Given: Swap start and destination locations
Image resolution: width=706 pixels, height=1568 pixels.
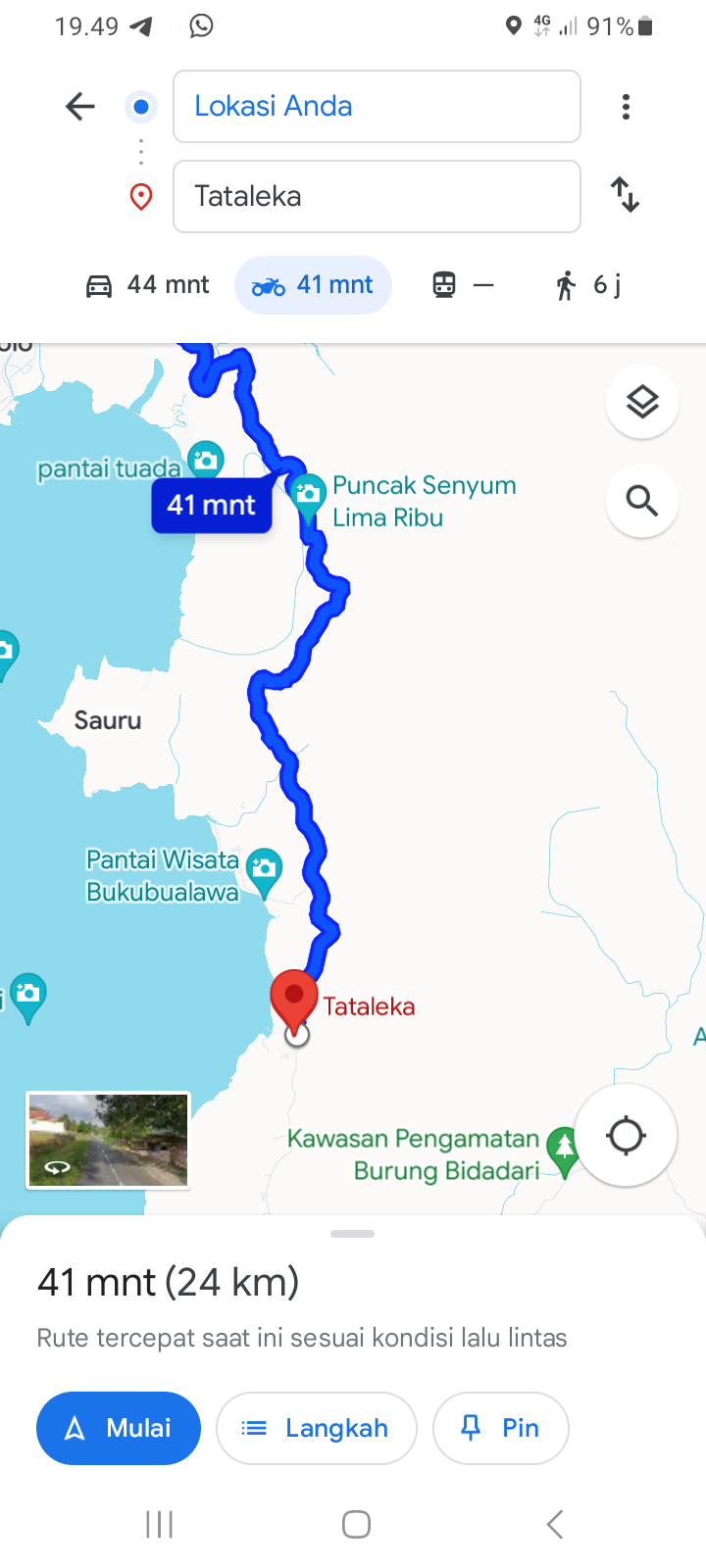Looking at the screenshot, I should 626,195.
